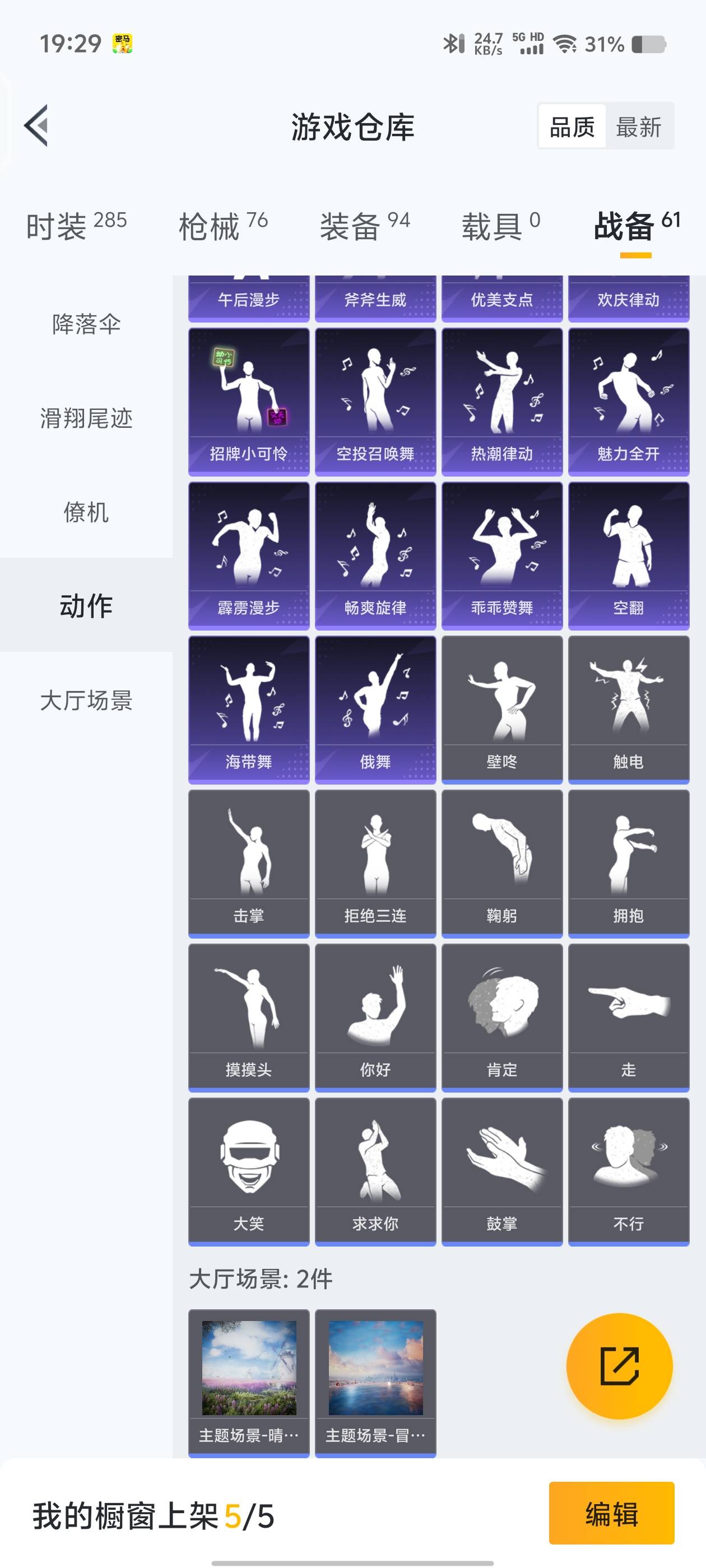Go back from 游戏仓库
Image resolution: width=706 pixels, height=1568 pixels.
pyautogui.click(x=36, y=126)
